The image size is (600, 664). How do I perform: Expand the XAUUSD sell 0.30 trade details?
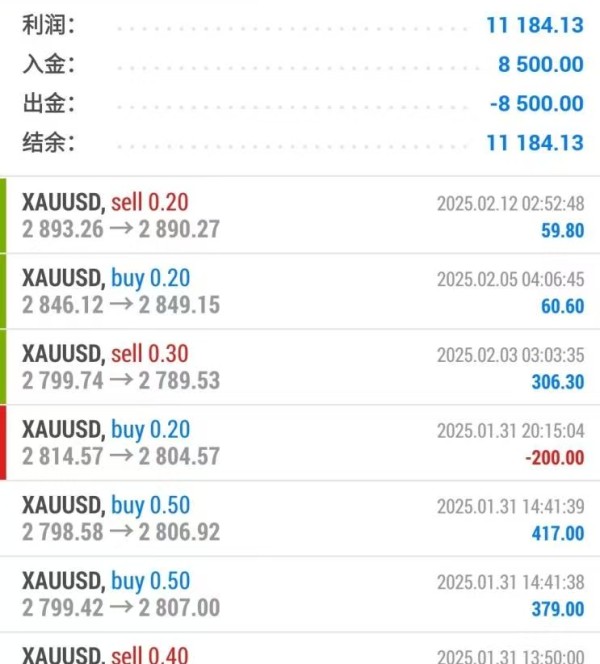click(x=300, y=367)
